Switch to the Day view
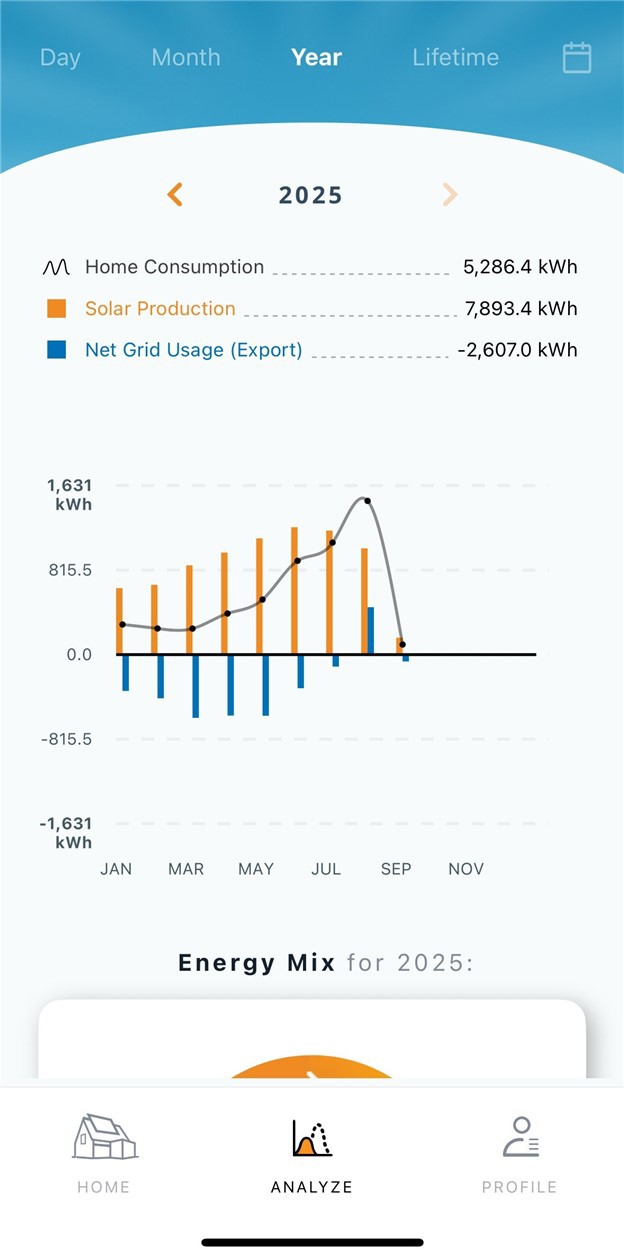624x1259 pixels. point(60,58)
